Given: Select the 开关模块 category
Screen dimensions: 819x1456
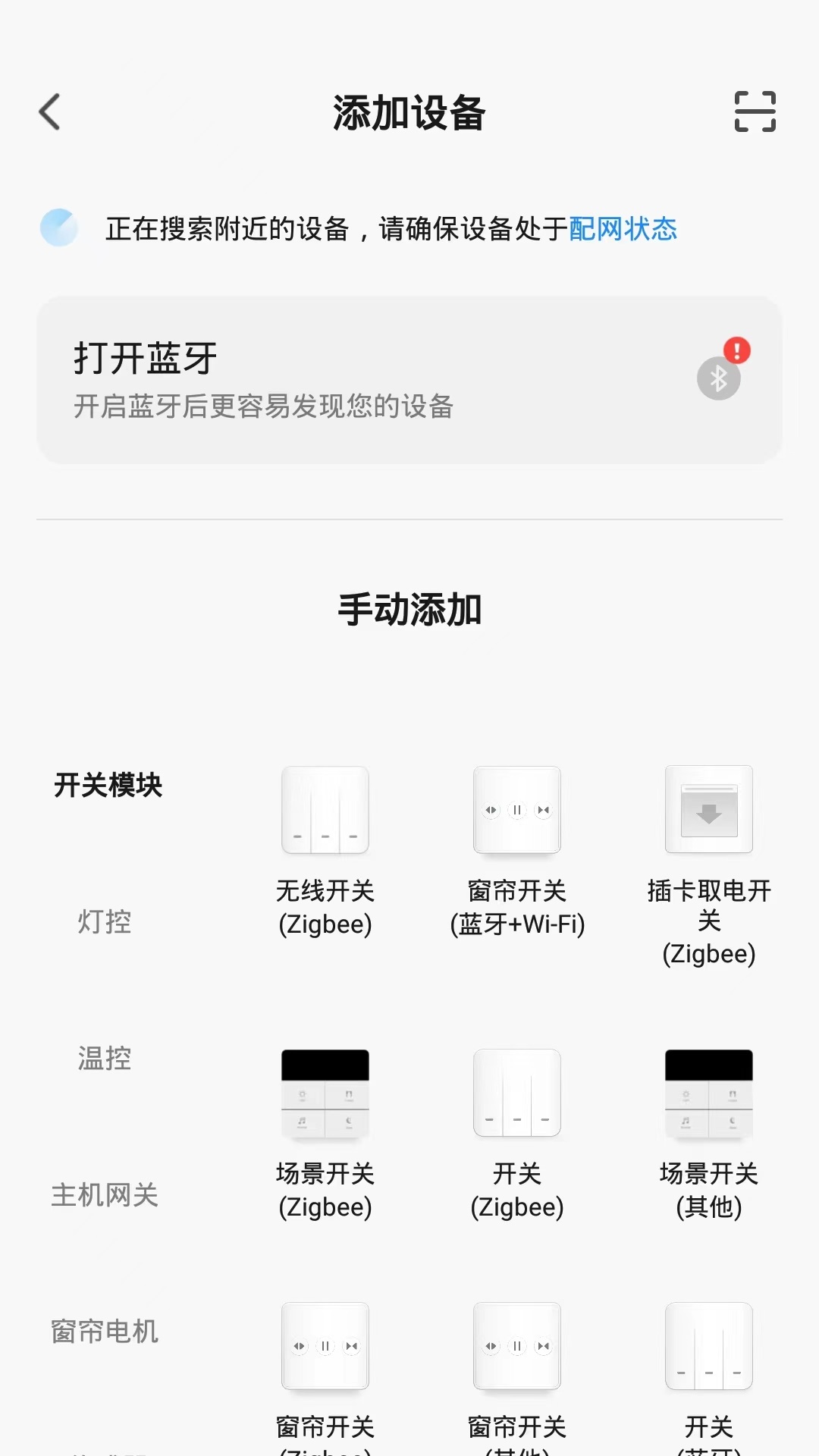Looking at the screenshot, I should click(108, 785).
